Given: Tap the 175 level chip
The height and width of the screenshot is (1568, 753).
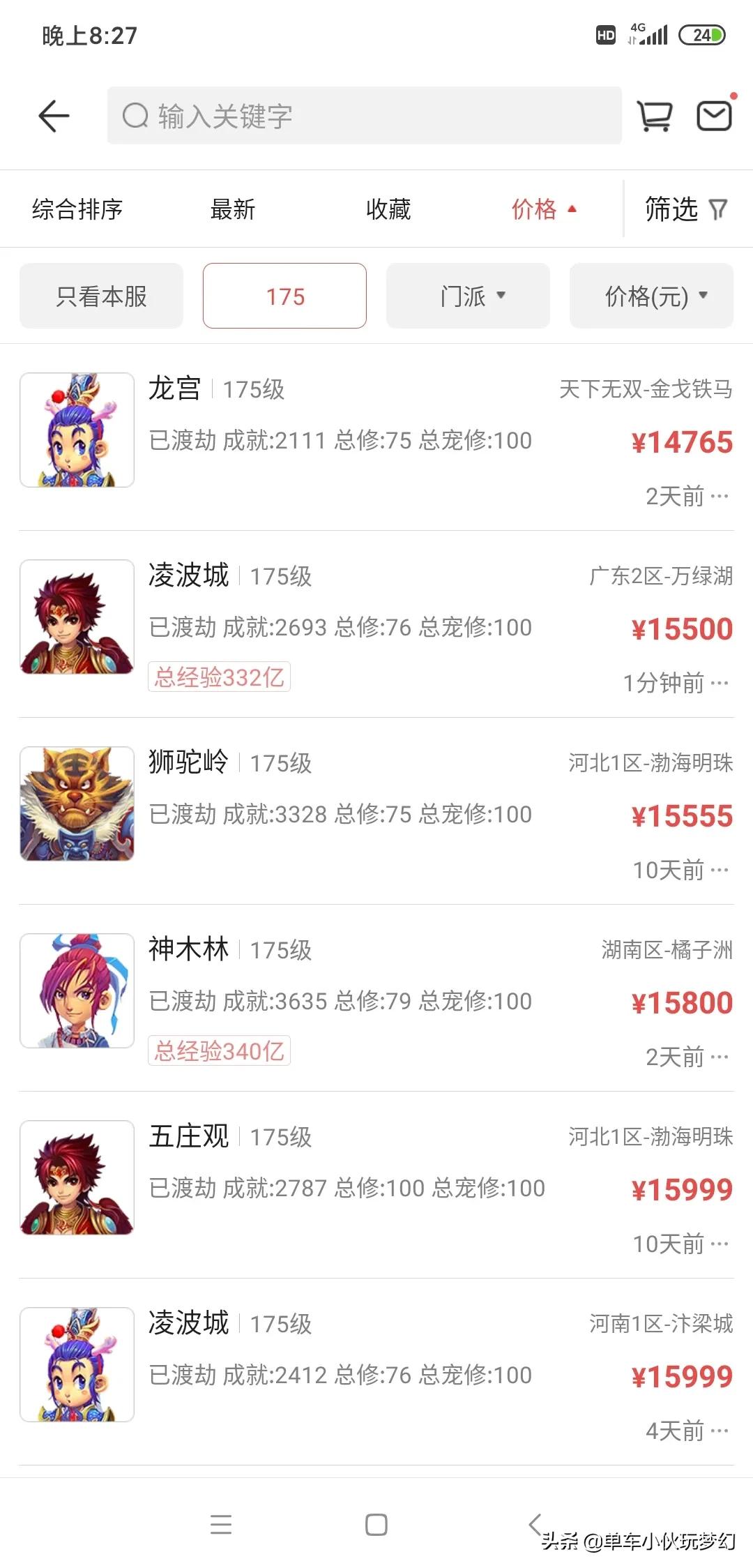Looking at the screenshot, I should coord(284,296).
